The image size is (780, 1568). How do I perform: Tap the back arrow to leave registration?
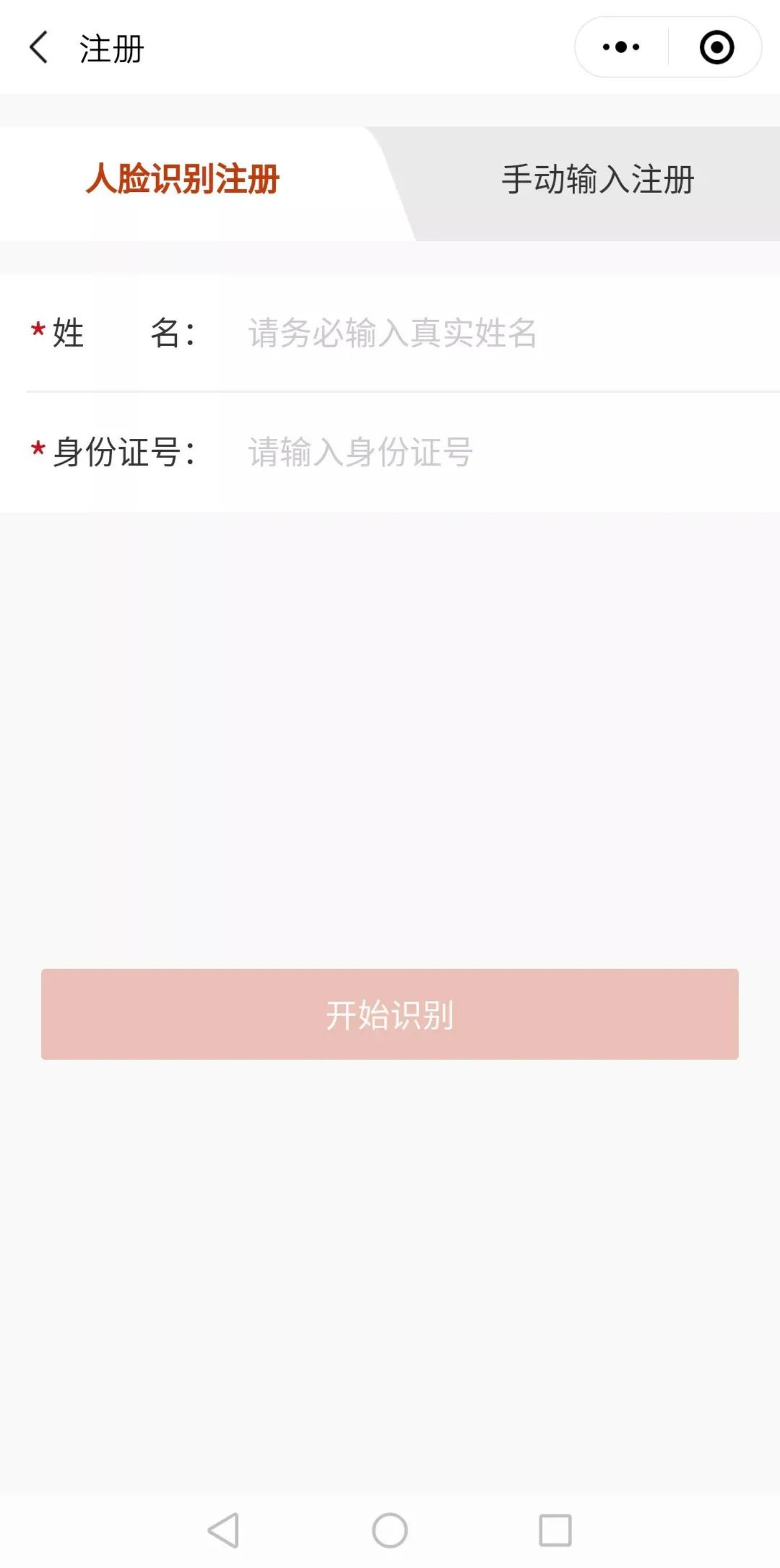click(x=38, y=49)
